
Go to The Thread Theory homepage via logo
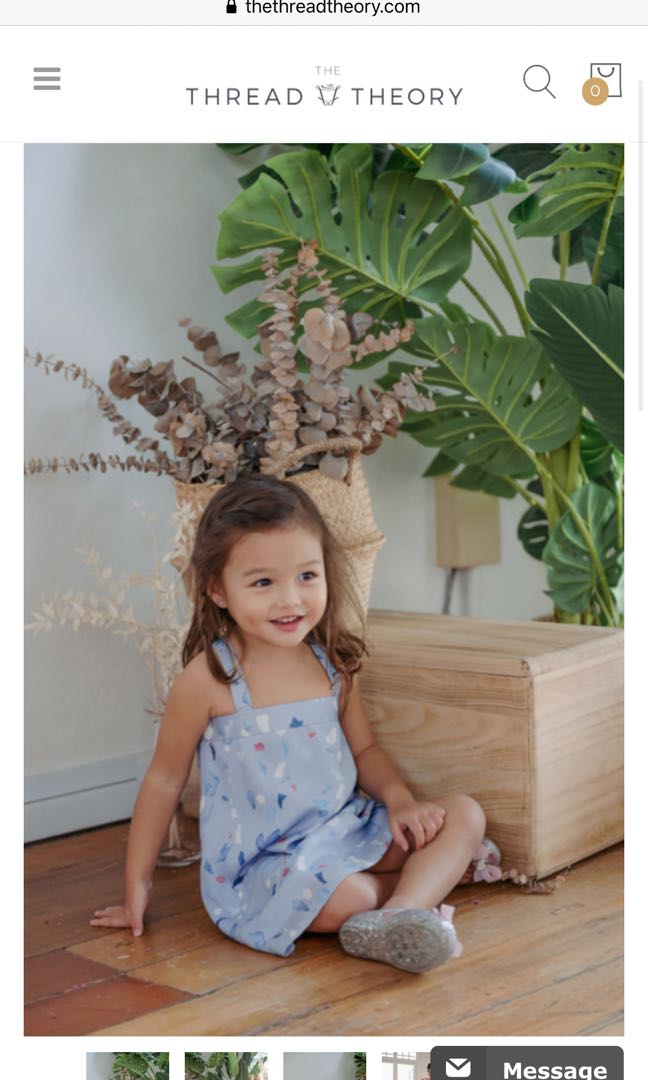click(324, 89)
